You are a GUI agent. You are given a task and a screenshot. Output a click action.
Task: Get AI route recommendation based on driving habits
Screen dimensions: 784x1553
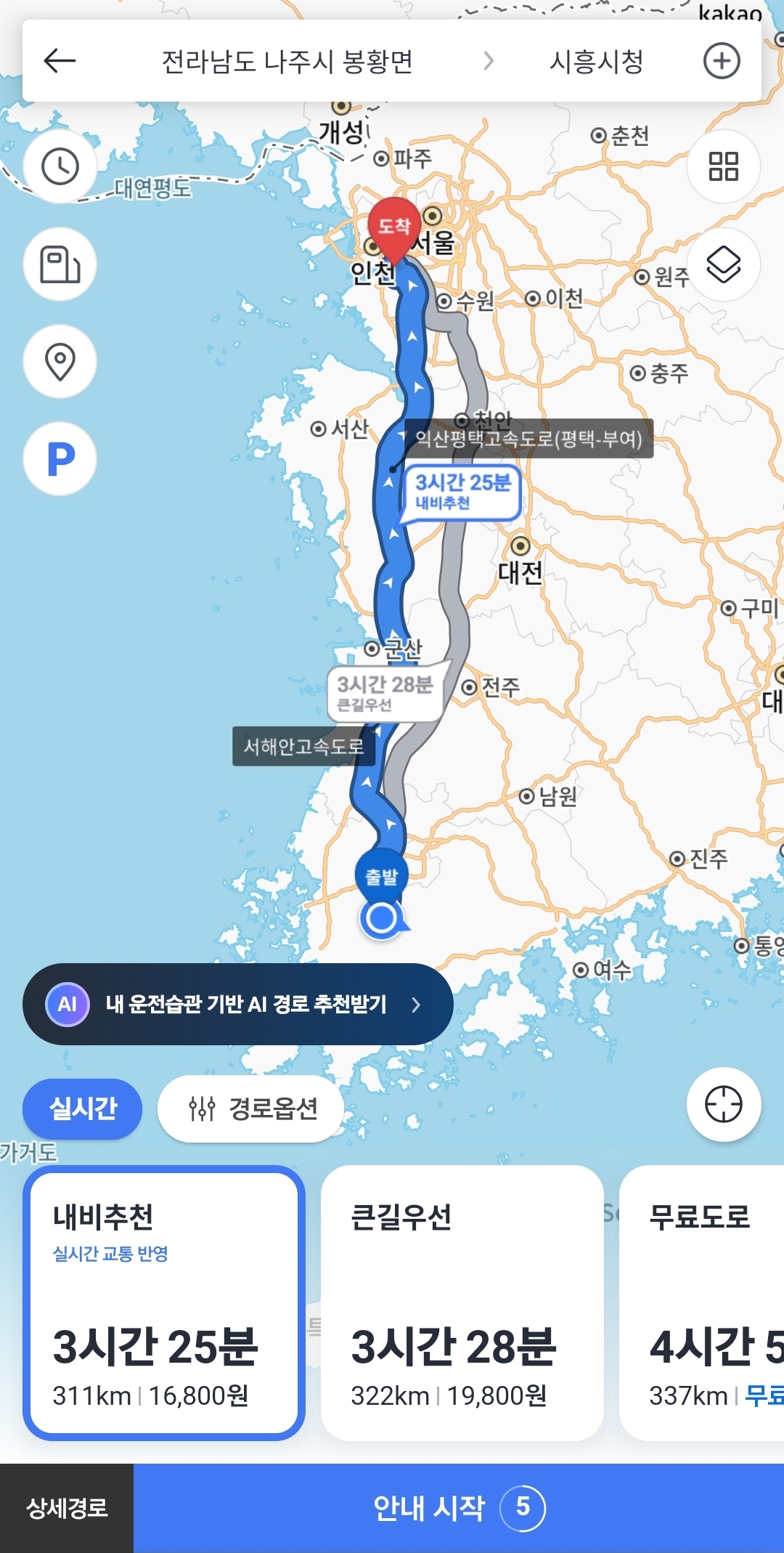pos(238,1004)
